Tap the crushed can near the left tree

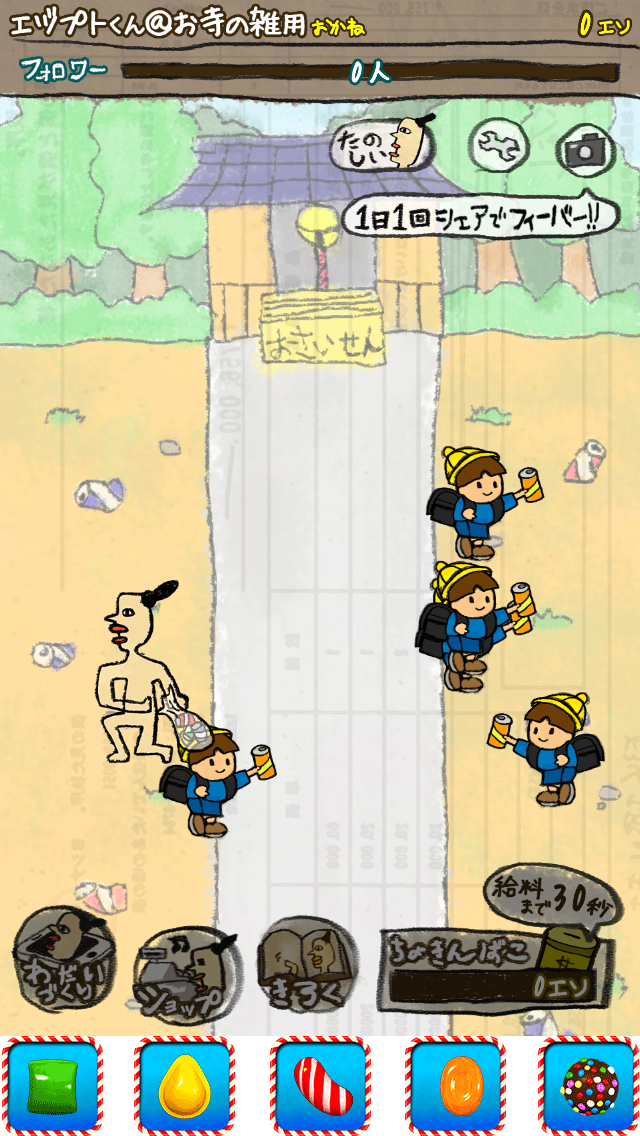[x=100, y=492]
